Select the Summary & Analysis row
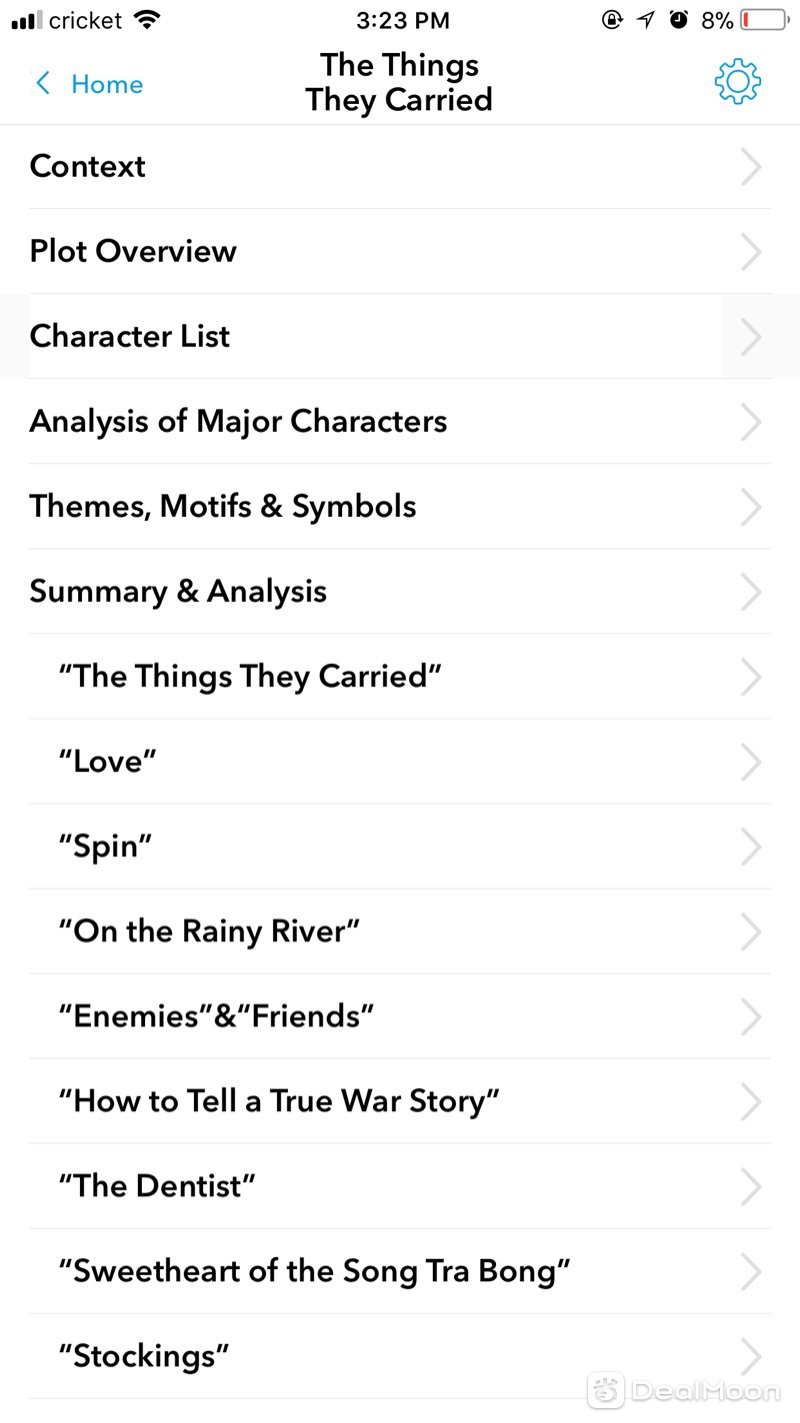This screenshot has height=1423, width=800. [x=400, y=592]
